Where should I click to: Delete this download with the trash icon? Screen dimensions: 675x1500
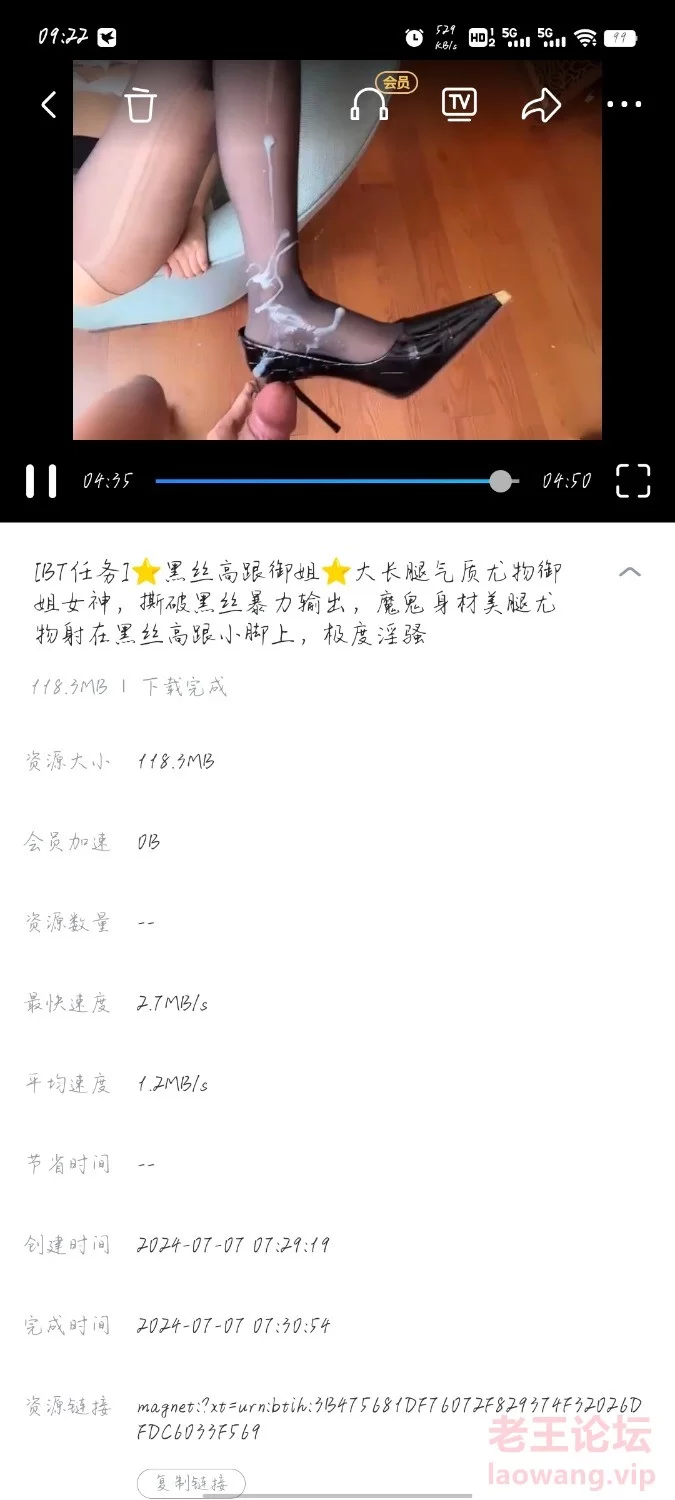[x=140, y=104]
